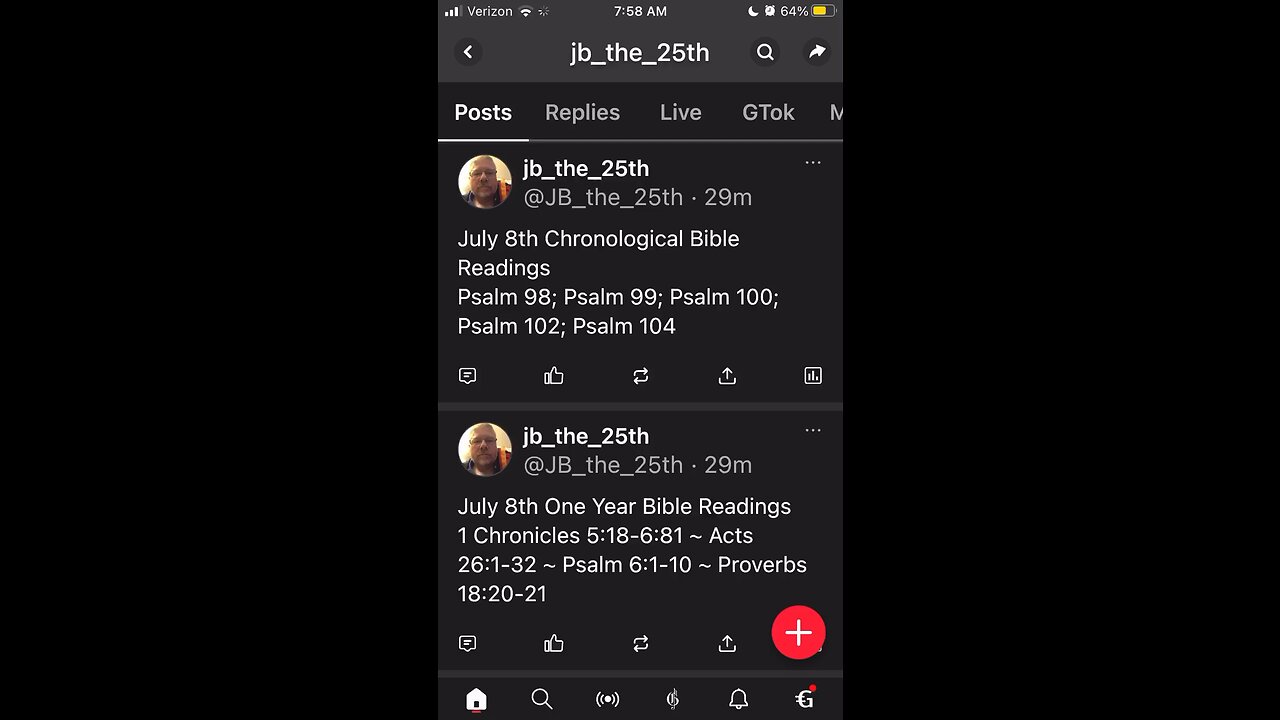Go back from jb_the_25th profile
This screenshot has height=720, width=1280.
[468, 52]
